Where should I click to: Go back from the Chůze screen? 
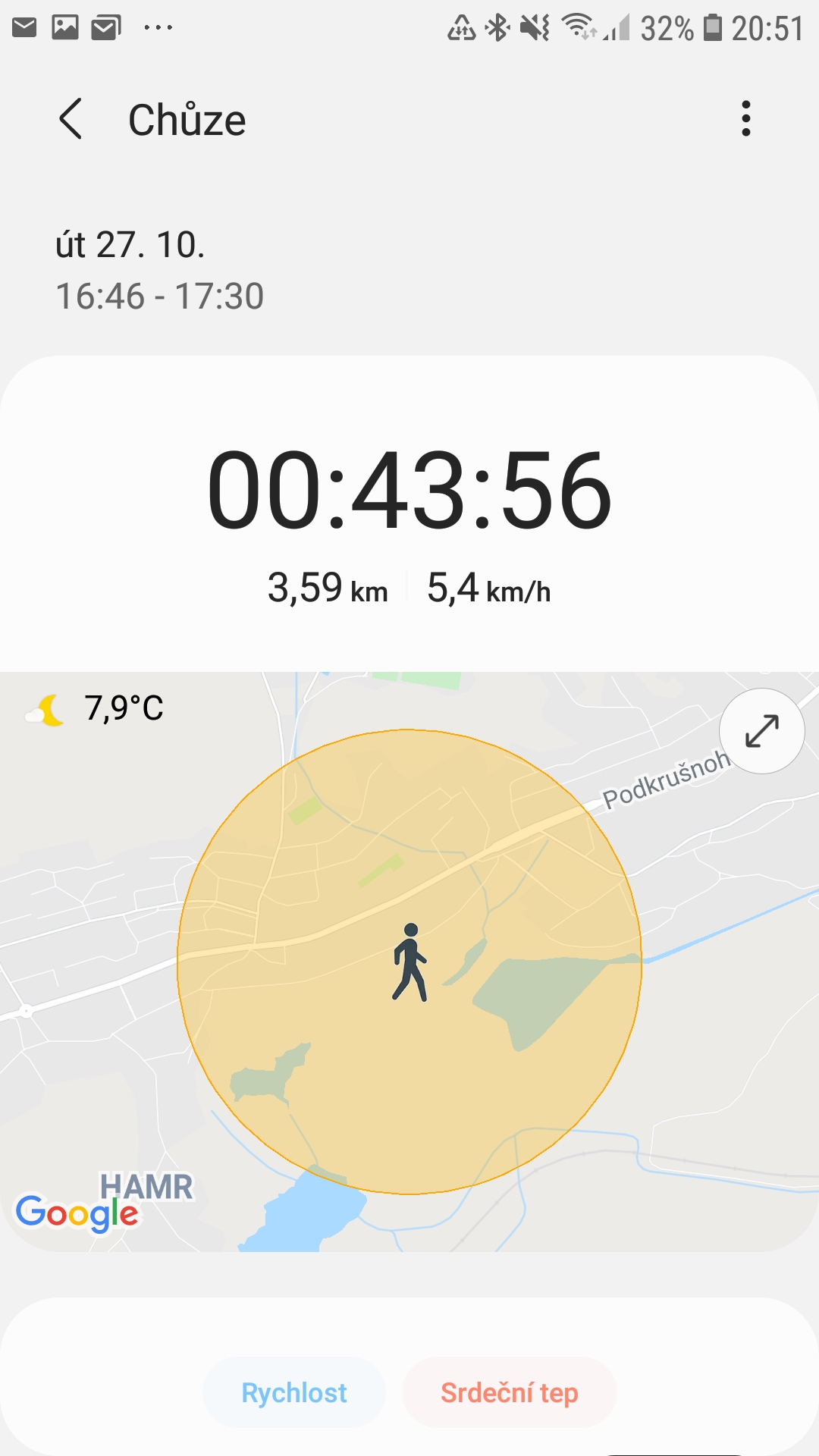click(x=71, y=119)
